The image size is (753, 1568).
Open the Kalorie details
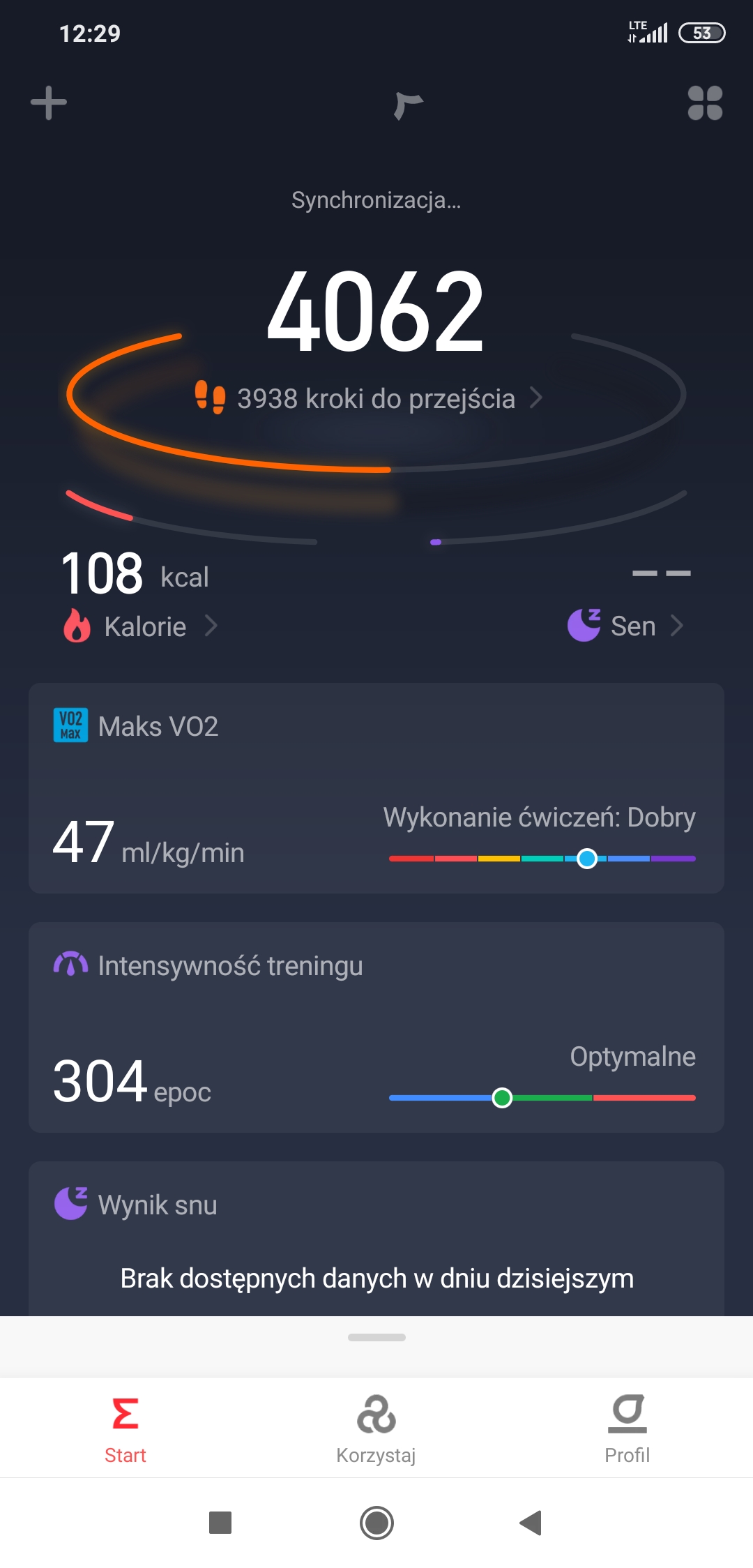144,626
